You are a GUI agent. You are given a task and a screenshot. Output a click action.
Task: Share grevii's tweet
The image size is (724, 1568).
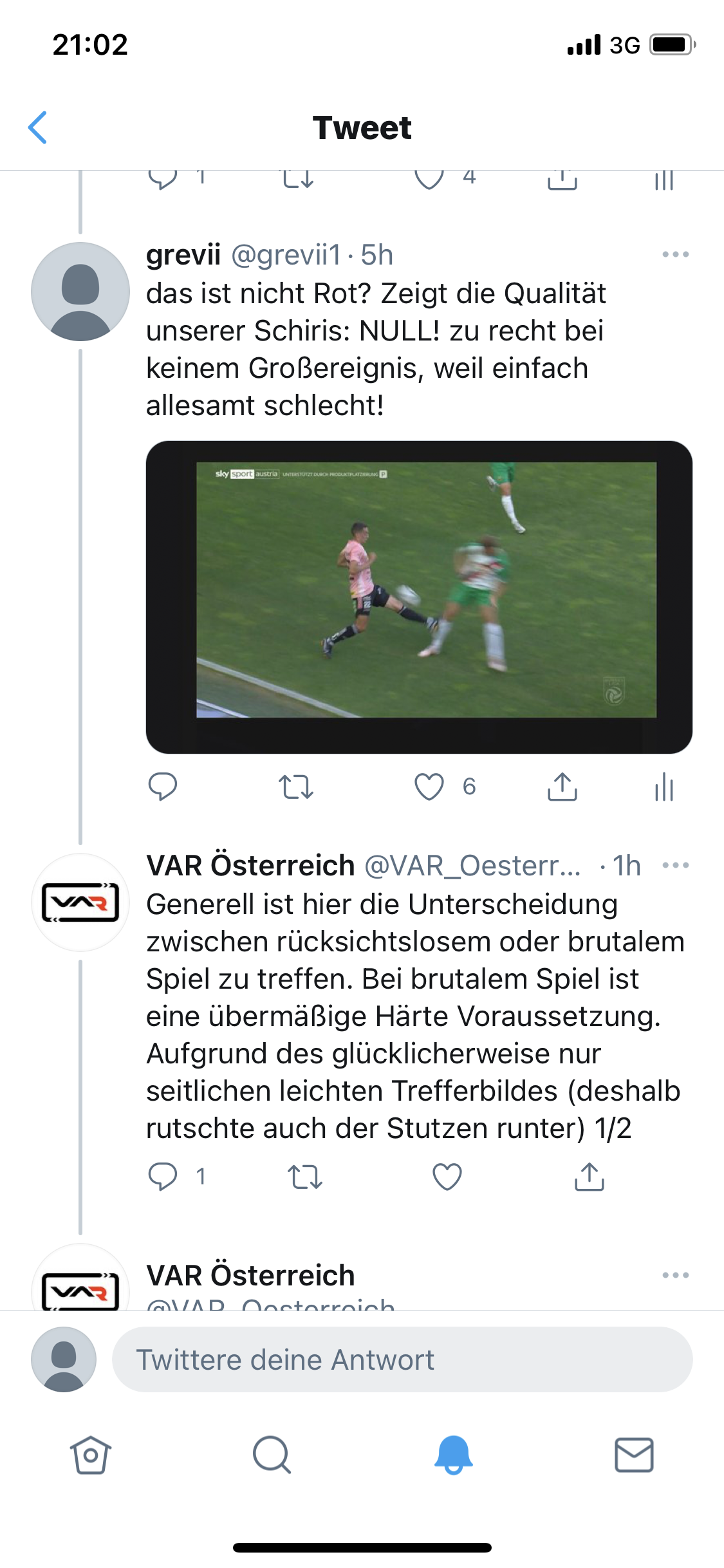click(562, 787)
